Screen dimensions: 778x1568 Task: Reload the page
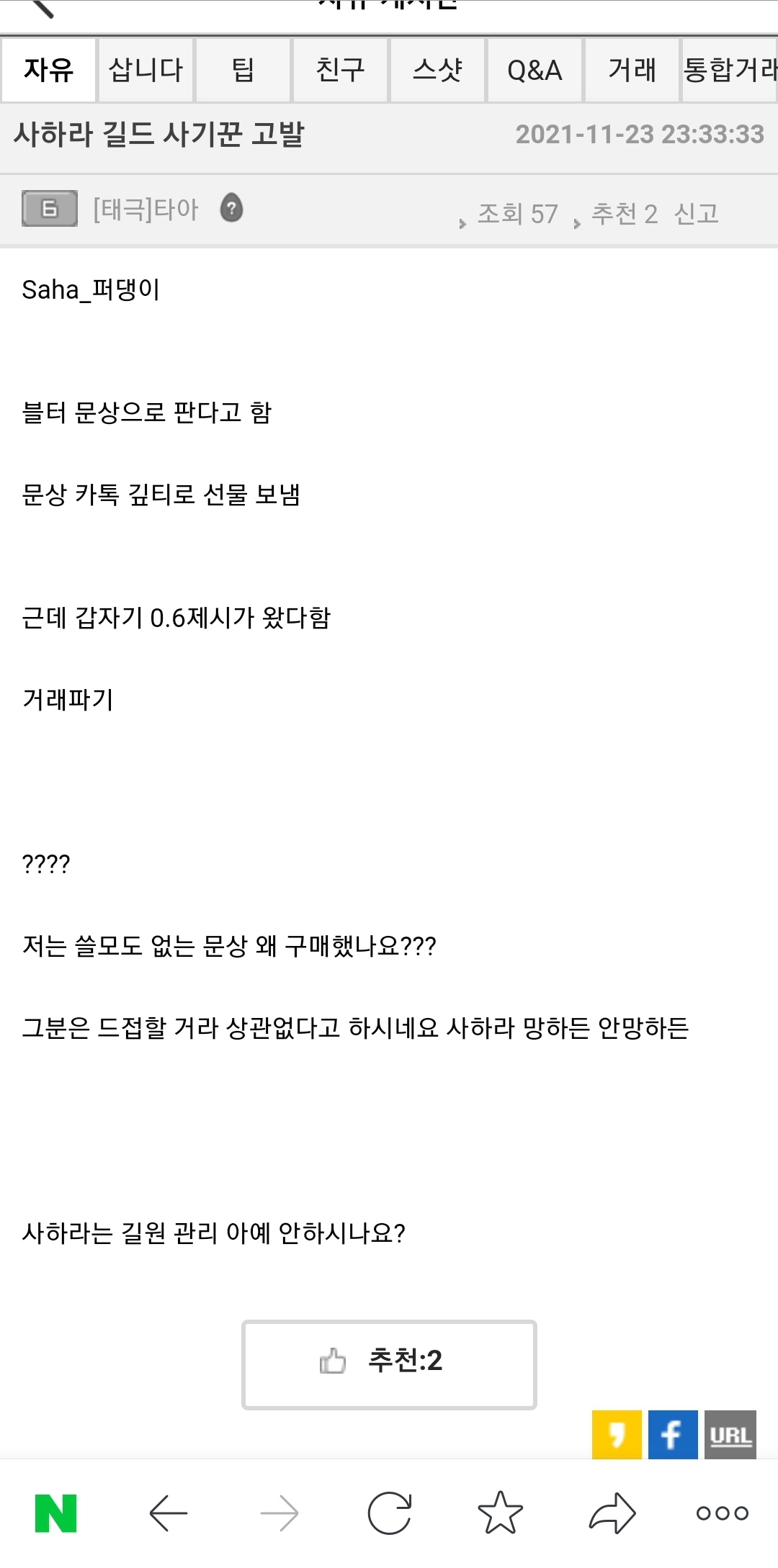[x=390, y=1513]
